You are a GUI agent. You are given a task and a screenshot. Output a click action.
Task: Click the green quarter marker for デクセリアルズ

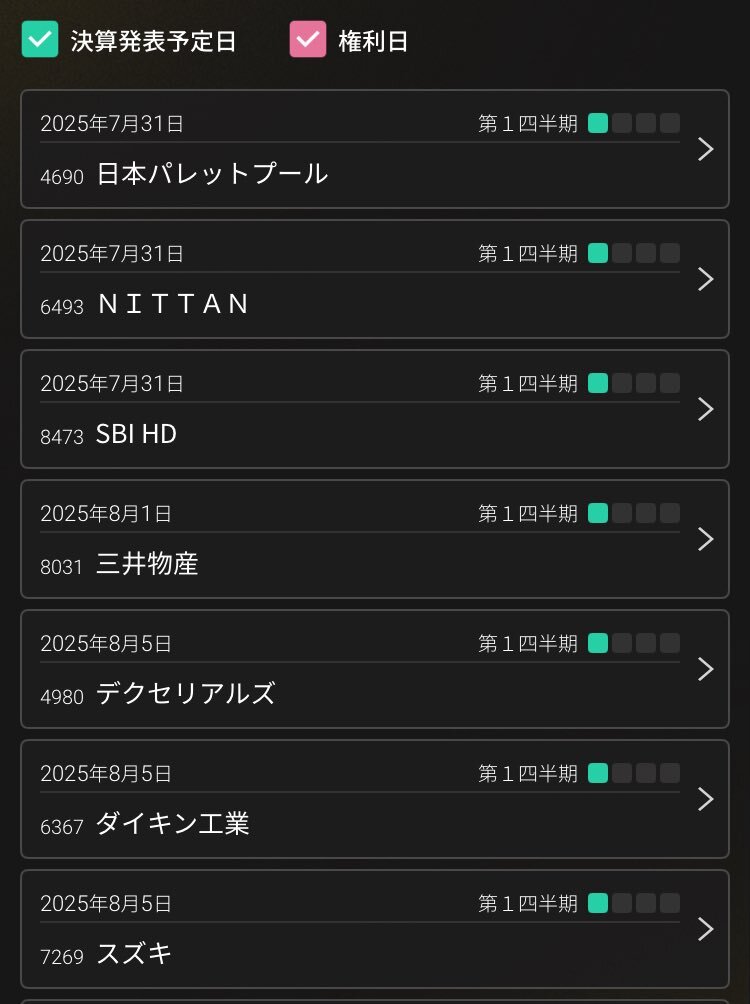[598, 643]
